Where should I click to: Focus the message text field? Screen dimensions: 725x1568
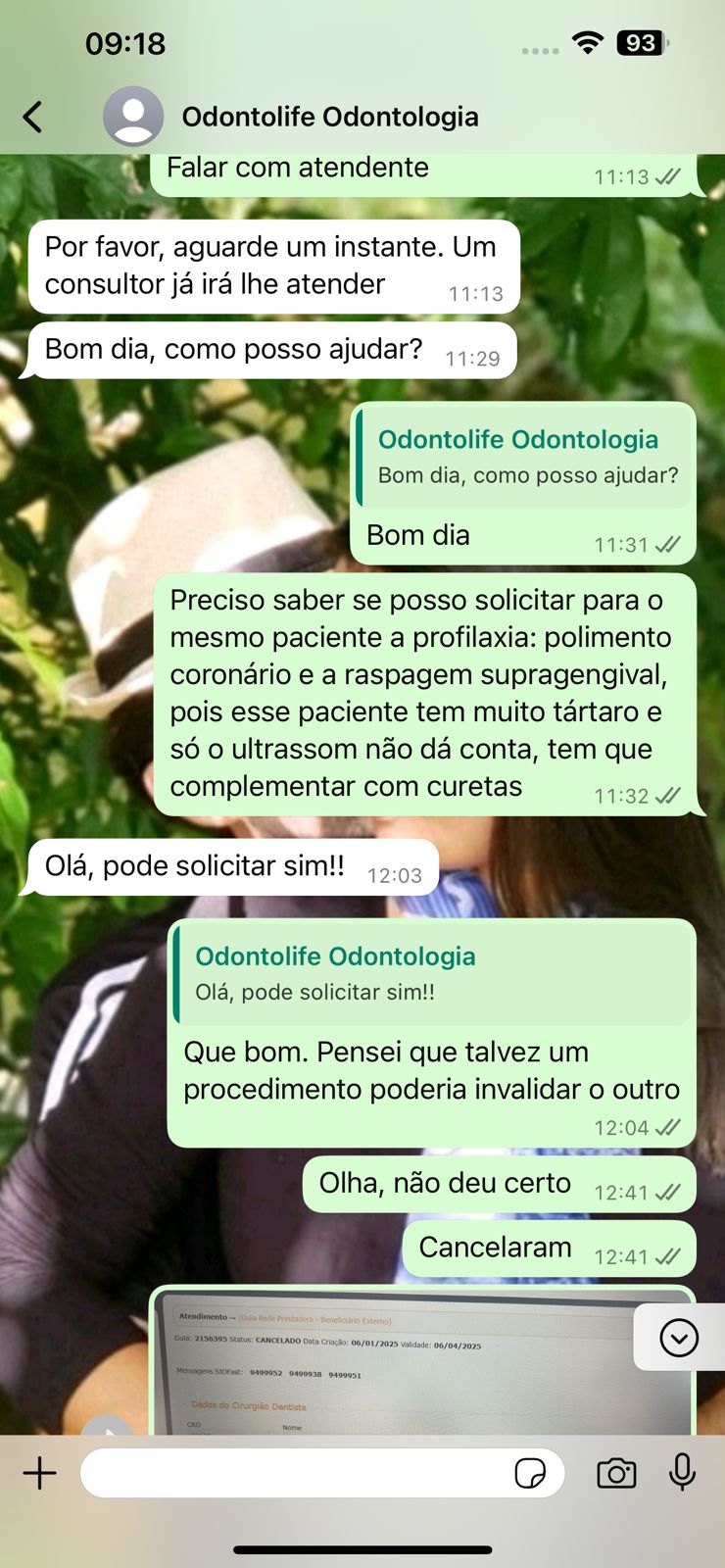coord(294,1473)
